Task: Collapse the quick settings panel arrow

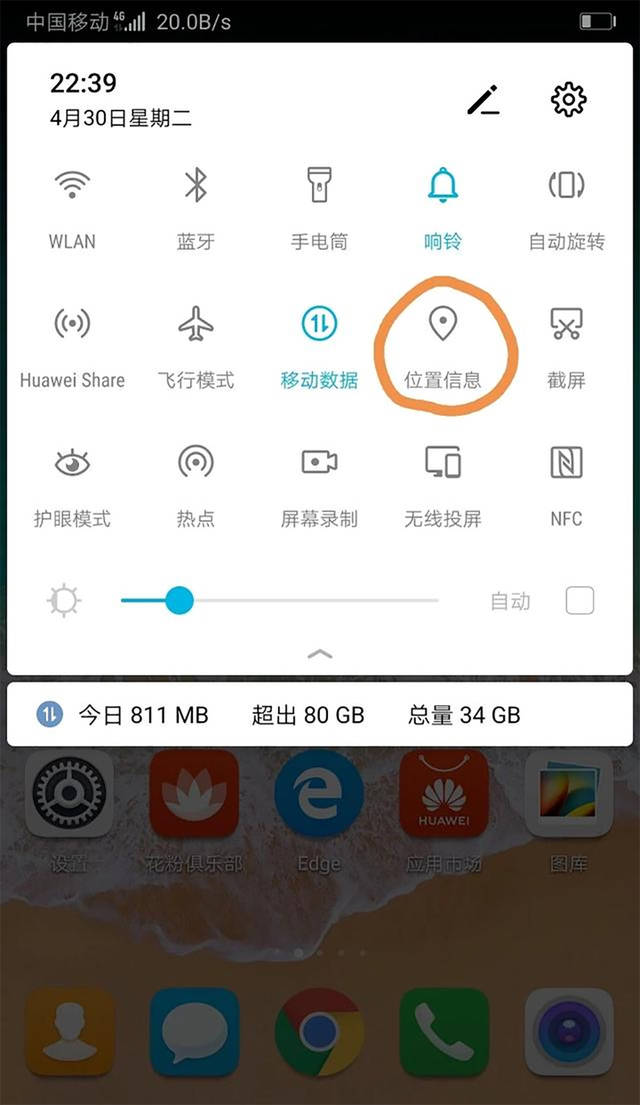Action: [x=320, y=654]
